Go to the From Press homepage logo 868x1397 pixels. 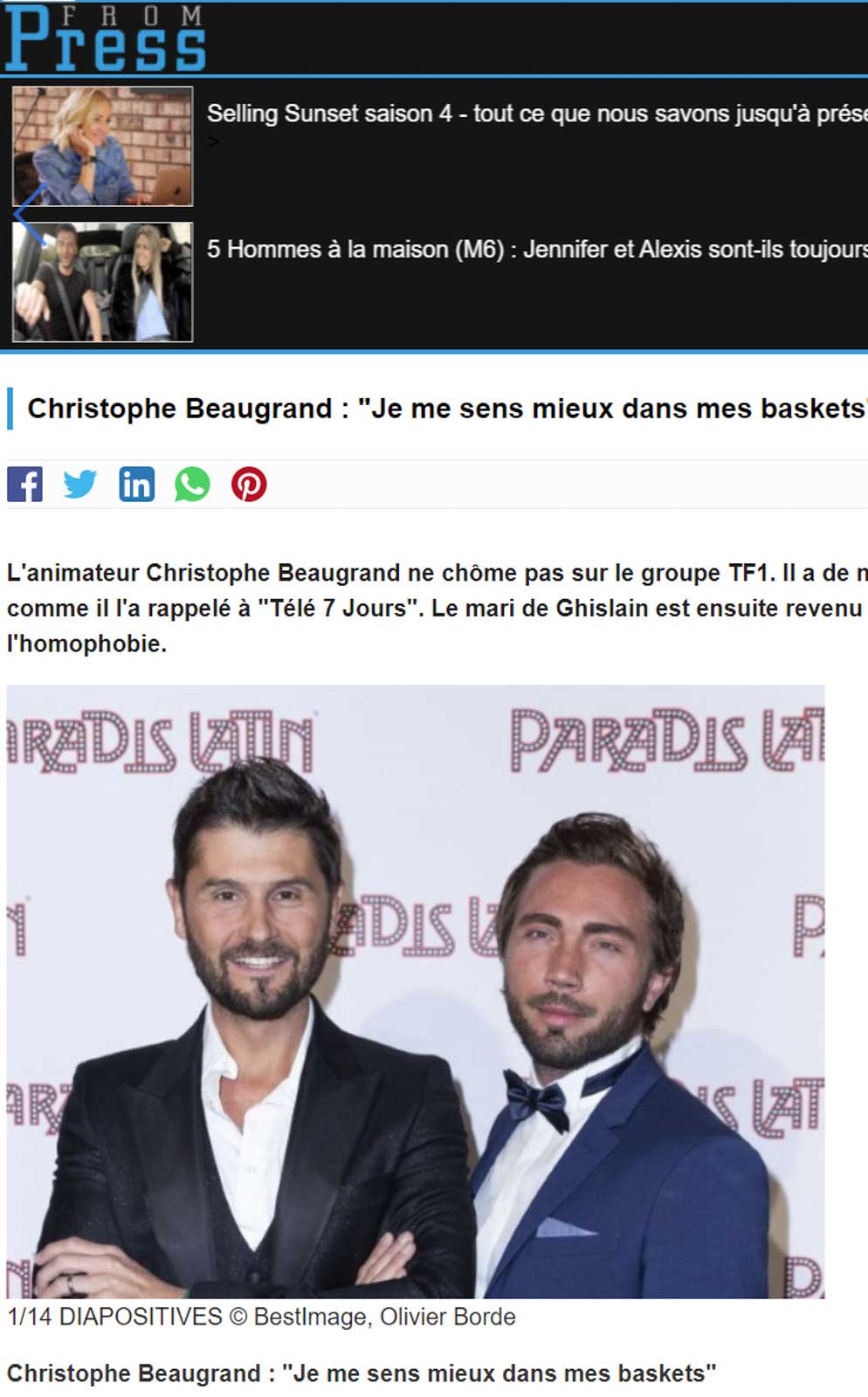[x=105, y=39]
